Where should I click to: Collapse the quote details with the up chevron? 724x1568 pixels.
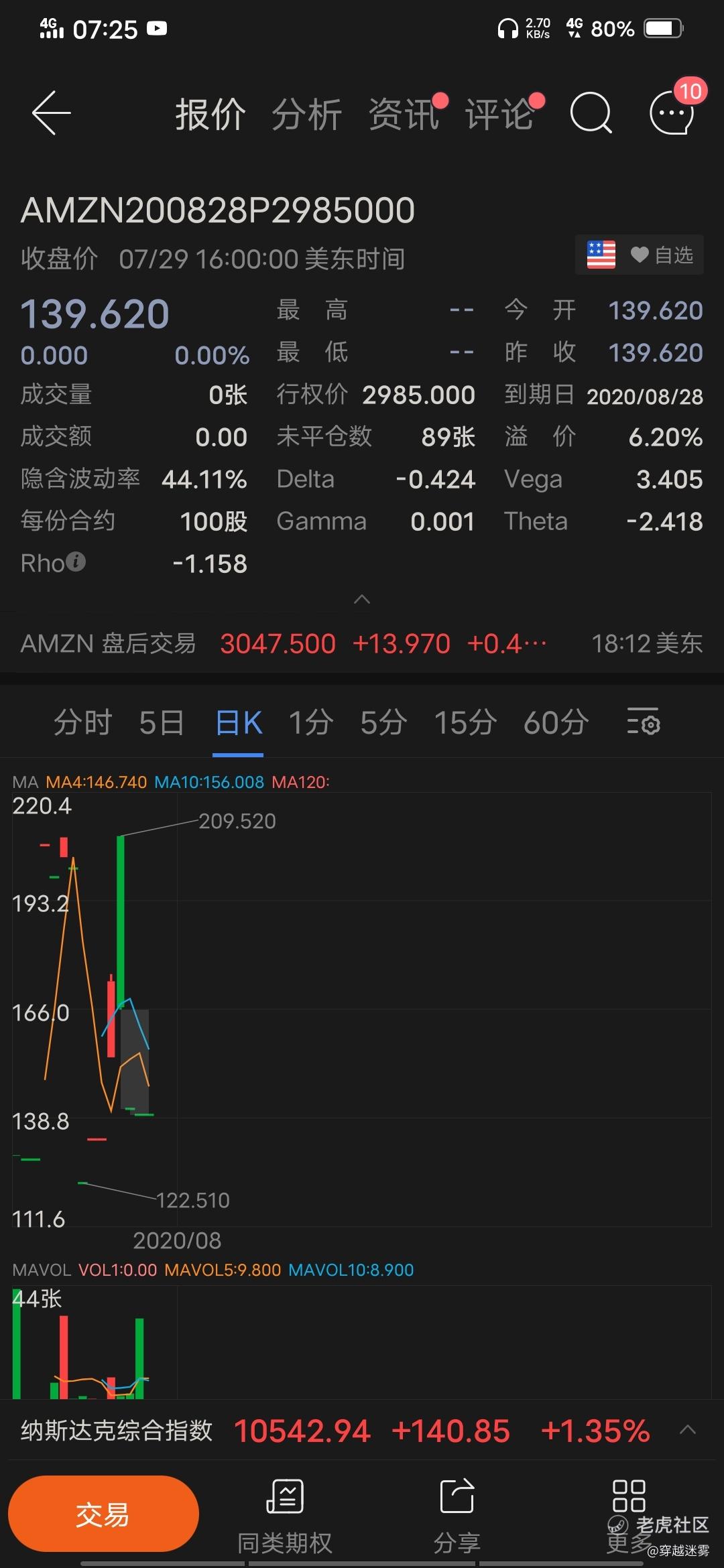pyautogui.click(x=362, y=599)
